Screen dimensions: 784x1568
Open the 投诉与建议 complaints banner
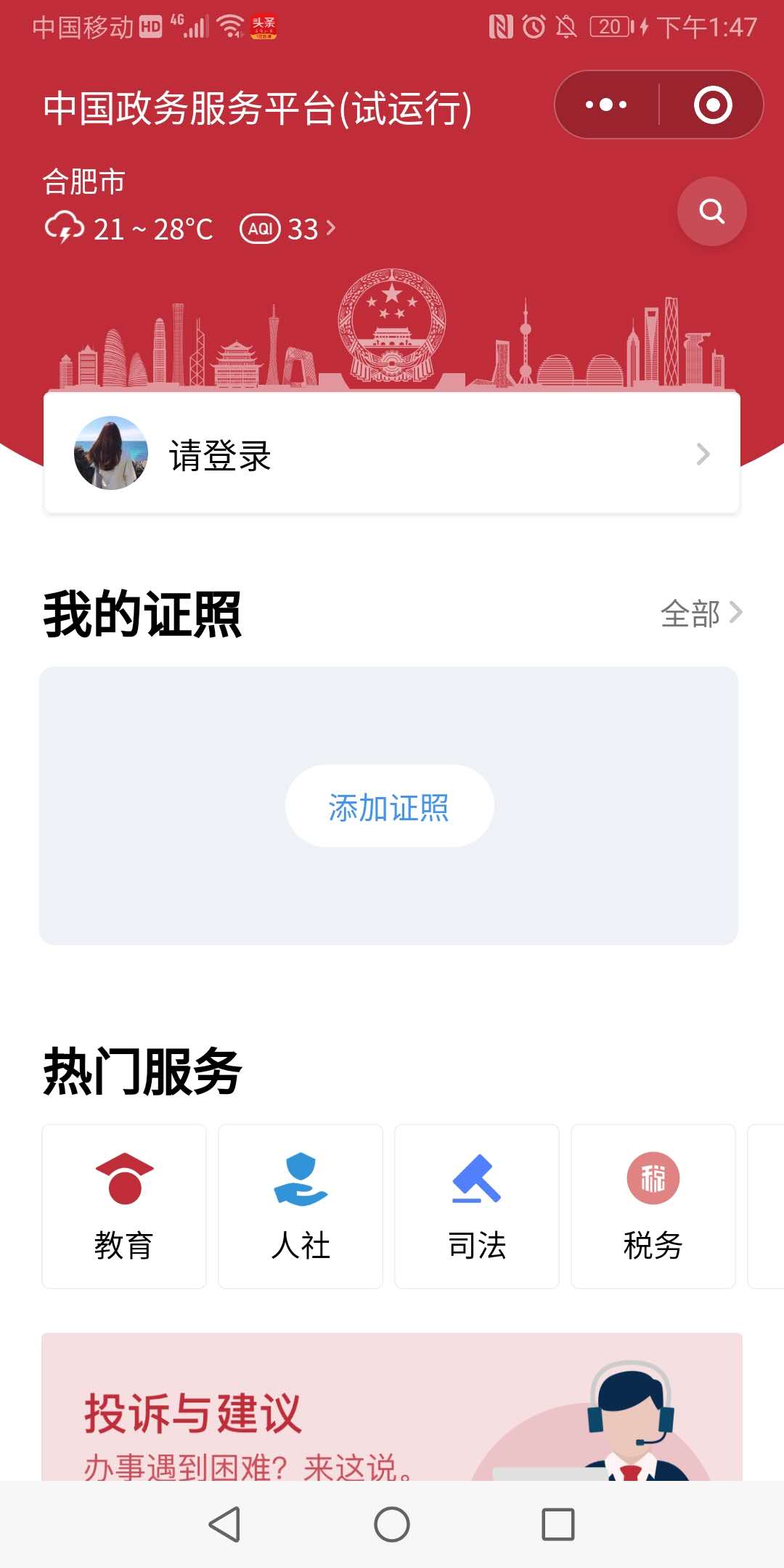click(392, 1423)
